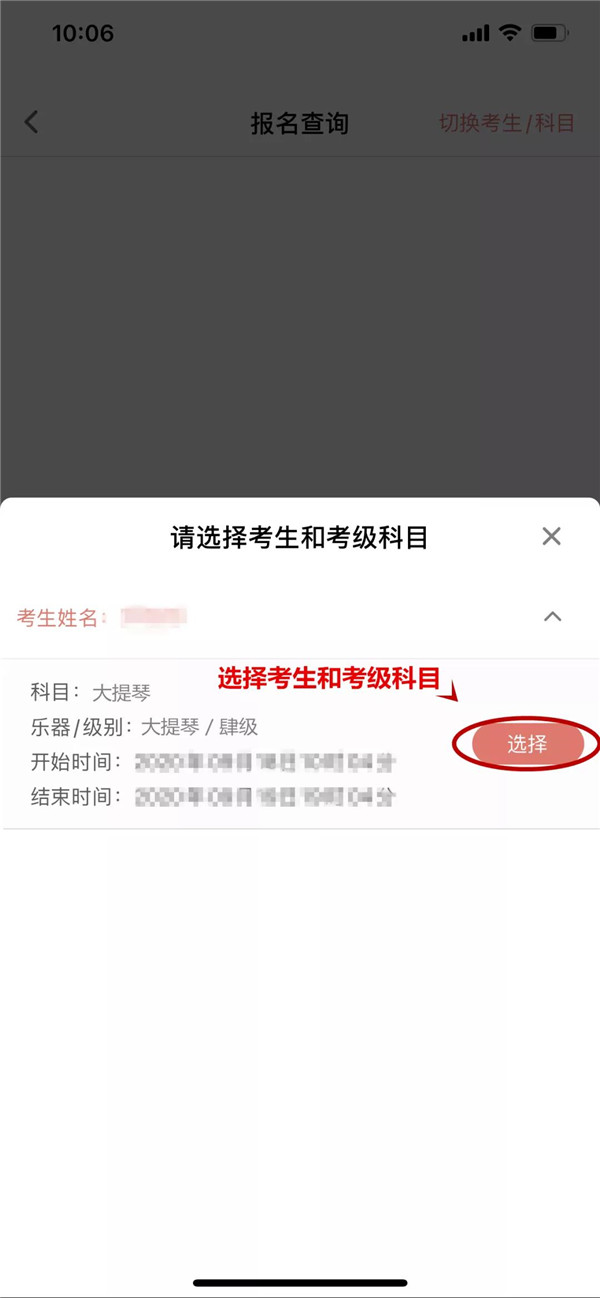The image size is (600, 1298).
Task: Go back from 报名查询
Action: point(32,123)
